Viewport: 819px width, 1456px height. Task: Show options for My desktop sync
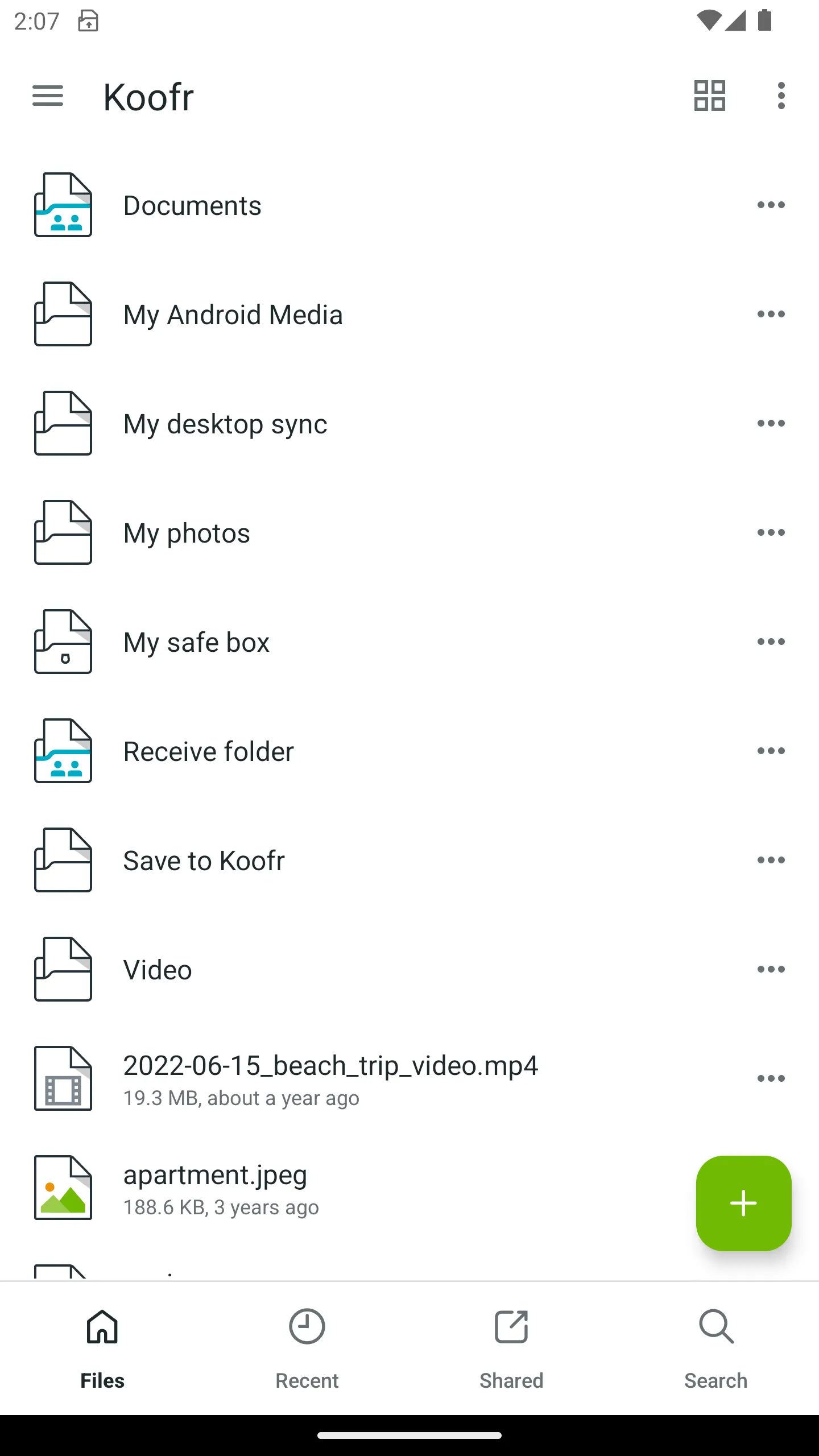pos(771,423)
